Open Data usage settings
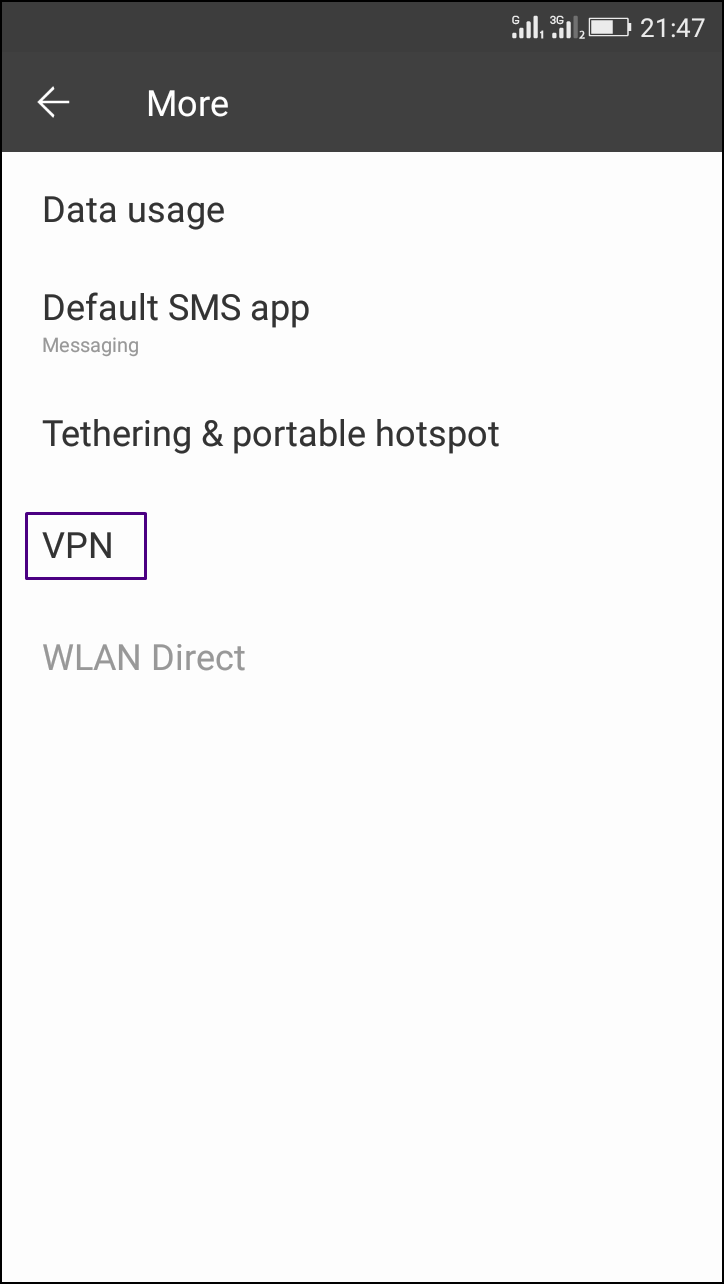The width and height of the screenshot is (724, 1284). click(362, 210)
